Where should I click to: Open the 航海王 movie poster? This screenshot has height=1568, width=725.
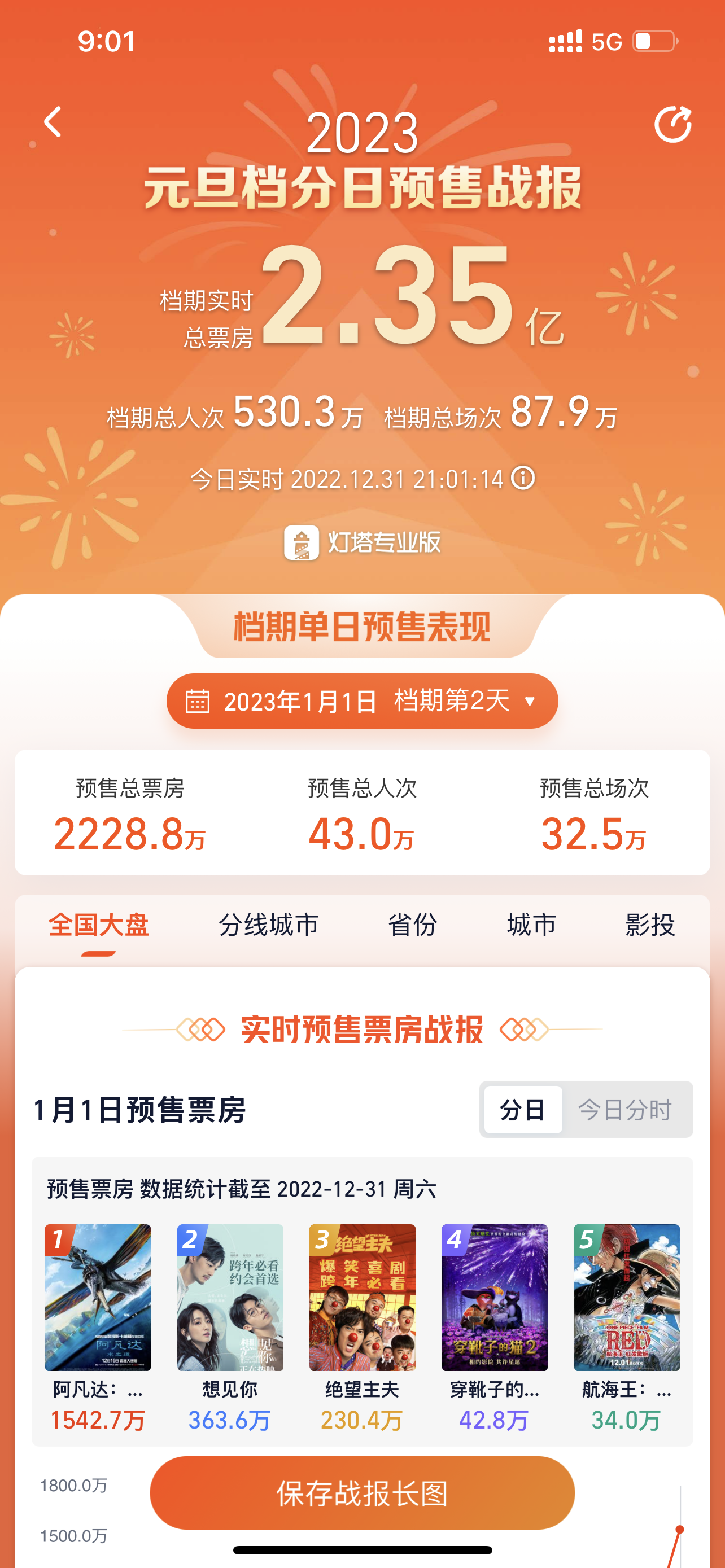click(x=626, y=1297)
